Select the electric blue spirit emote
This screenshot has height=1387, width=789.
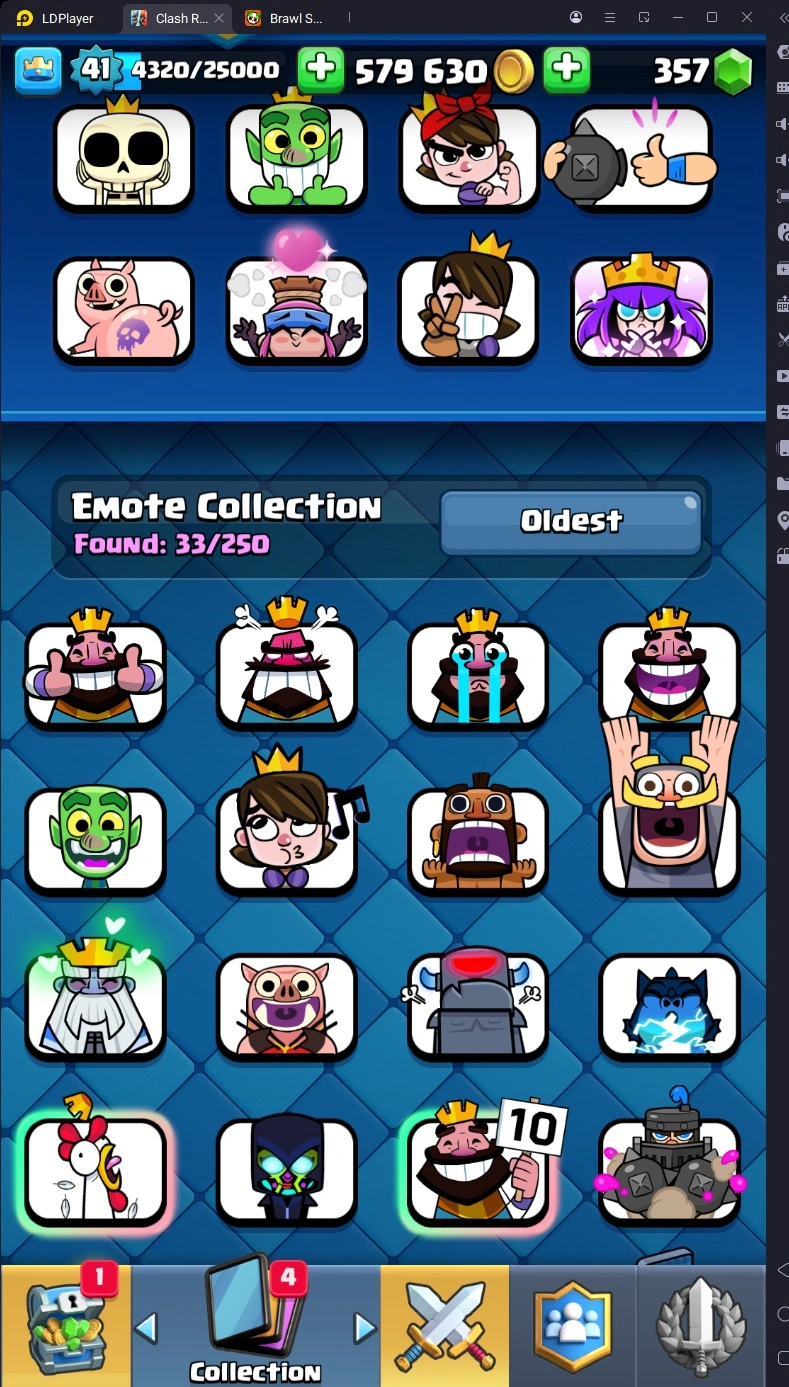(x=669, y=1005)
